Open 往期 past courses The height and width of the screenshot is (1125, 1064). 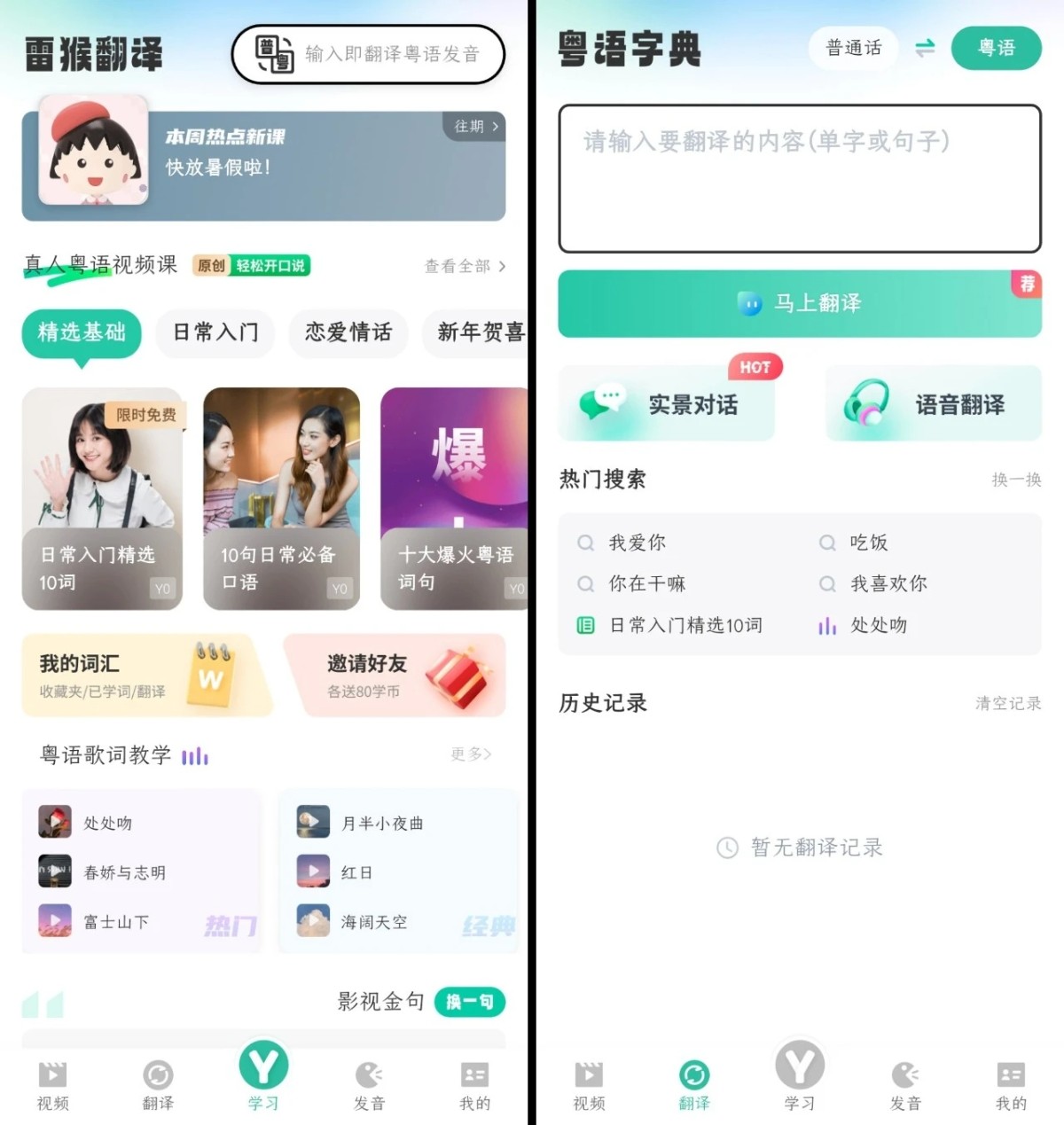coord(475,127)
